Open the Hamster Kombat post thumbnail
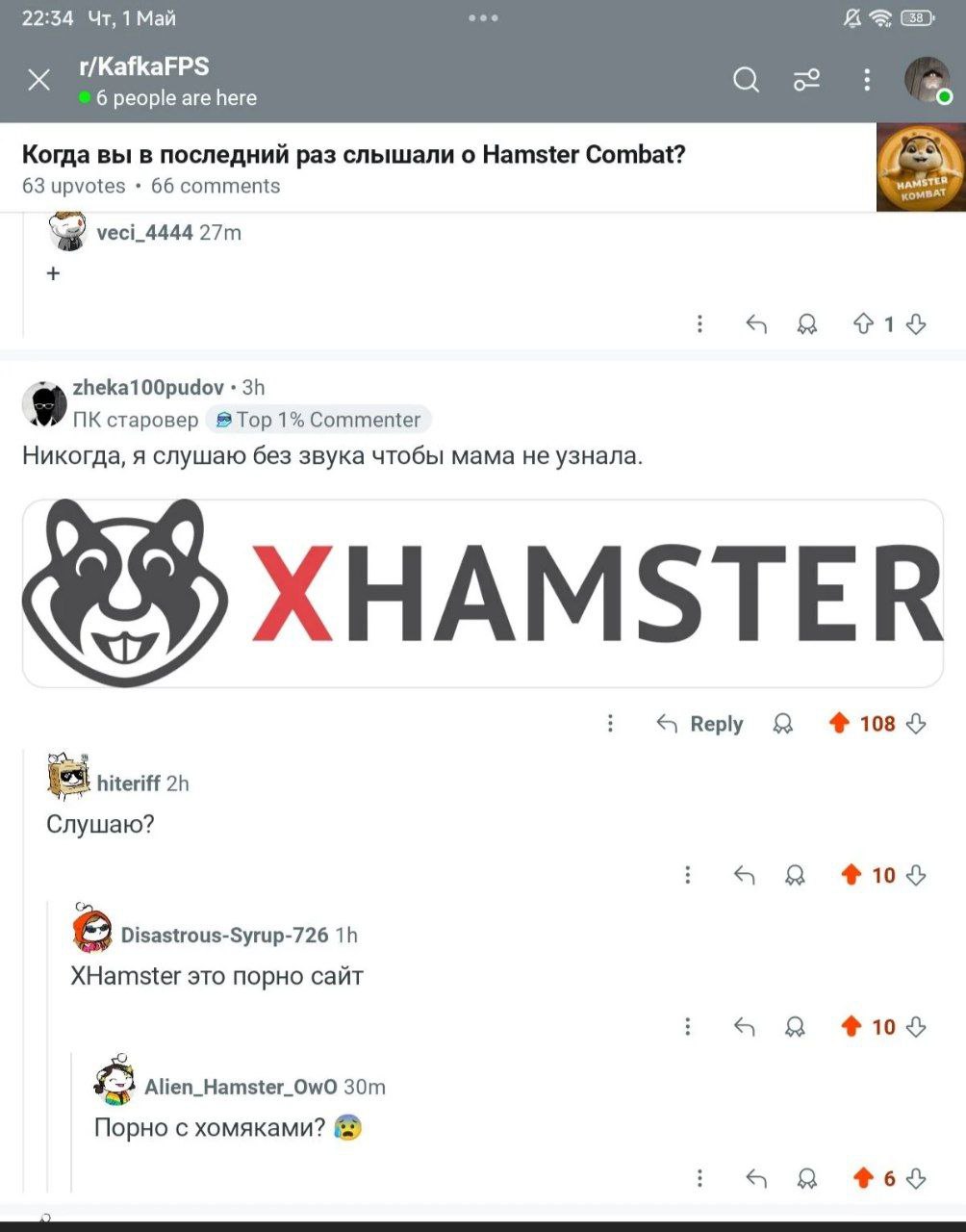Image resolution: width=966 pixels, height=1232 pixels. tap(921, 168)
